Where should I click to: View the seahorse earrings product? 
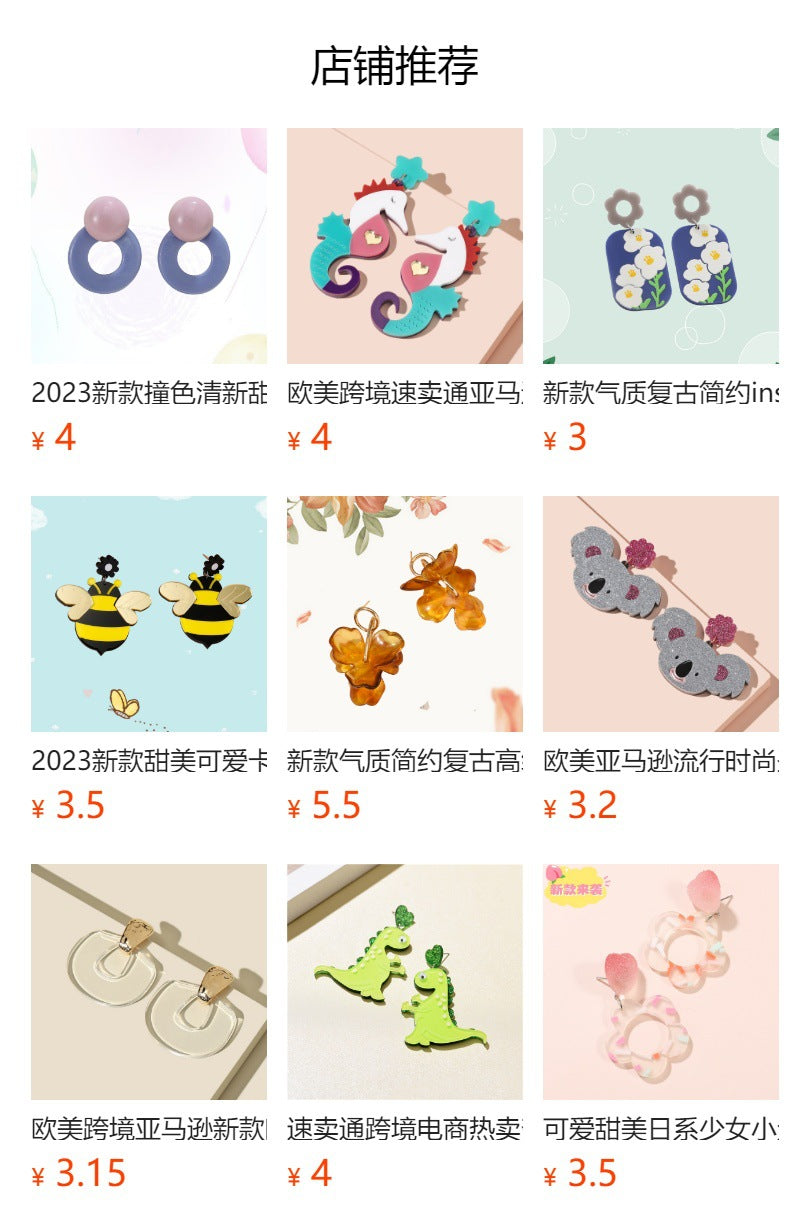click(x=405, y=246)
